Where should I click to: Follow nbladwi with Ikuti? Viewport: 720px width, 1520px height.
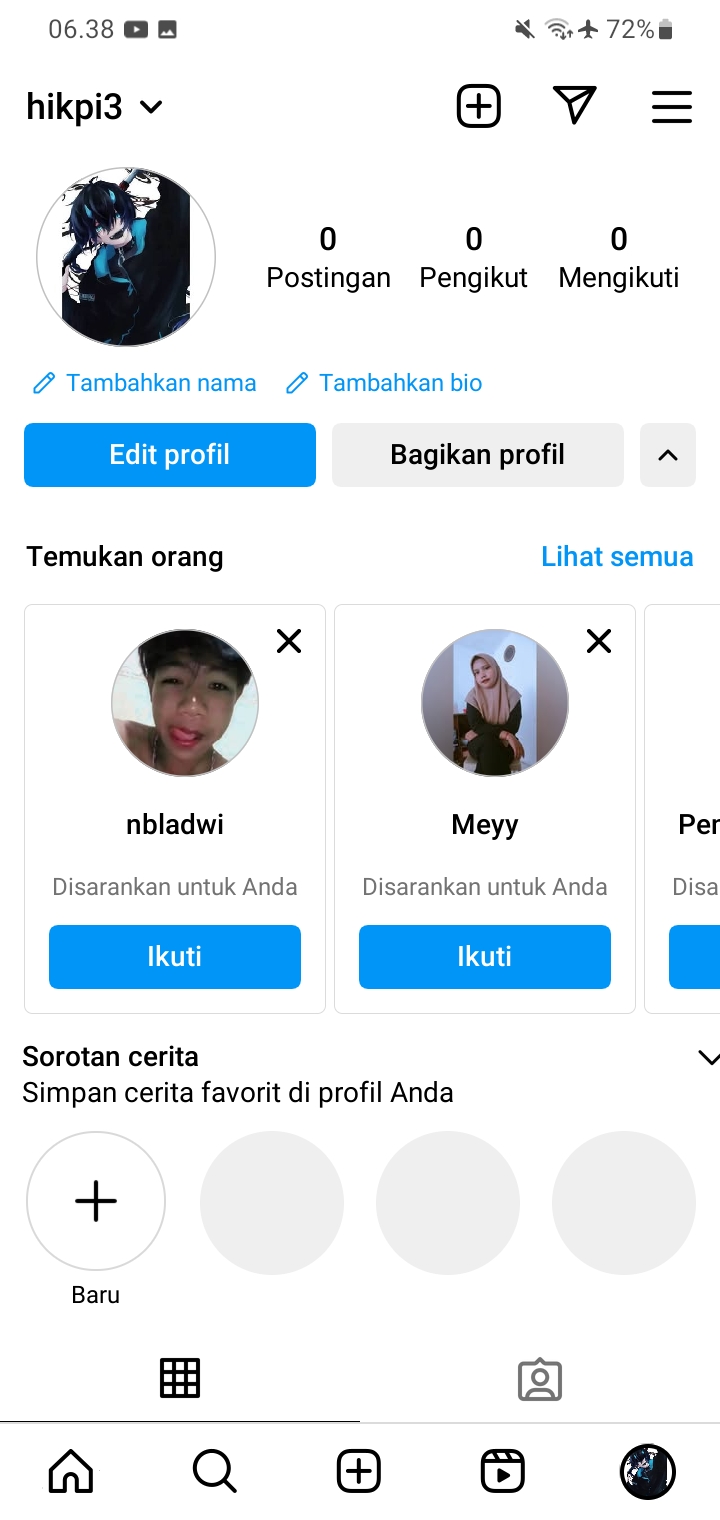coord(175,957)
